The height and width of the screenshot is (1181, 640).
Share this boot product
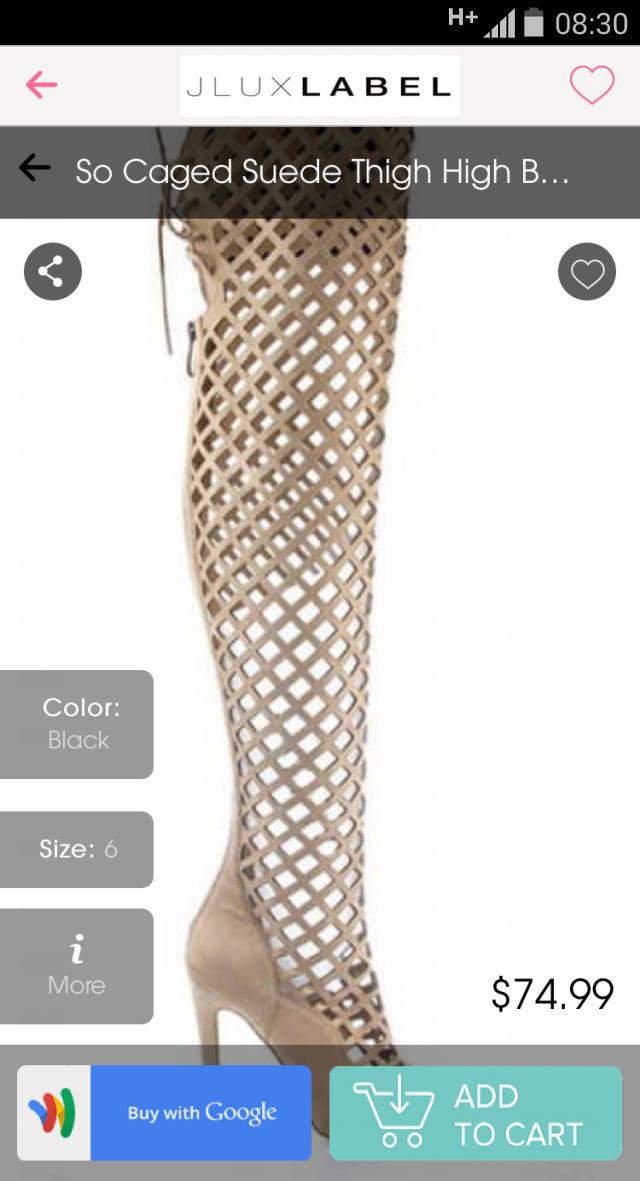click(x=52, y=271)
